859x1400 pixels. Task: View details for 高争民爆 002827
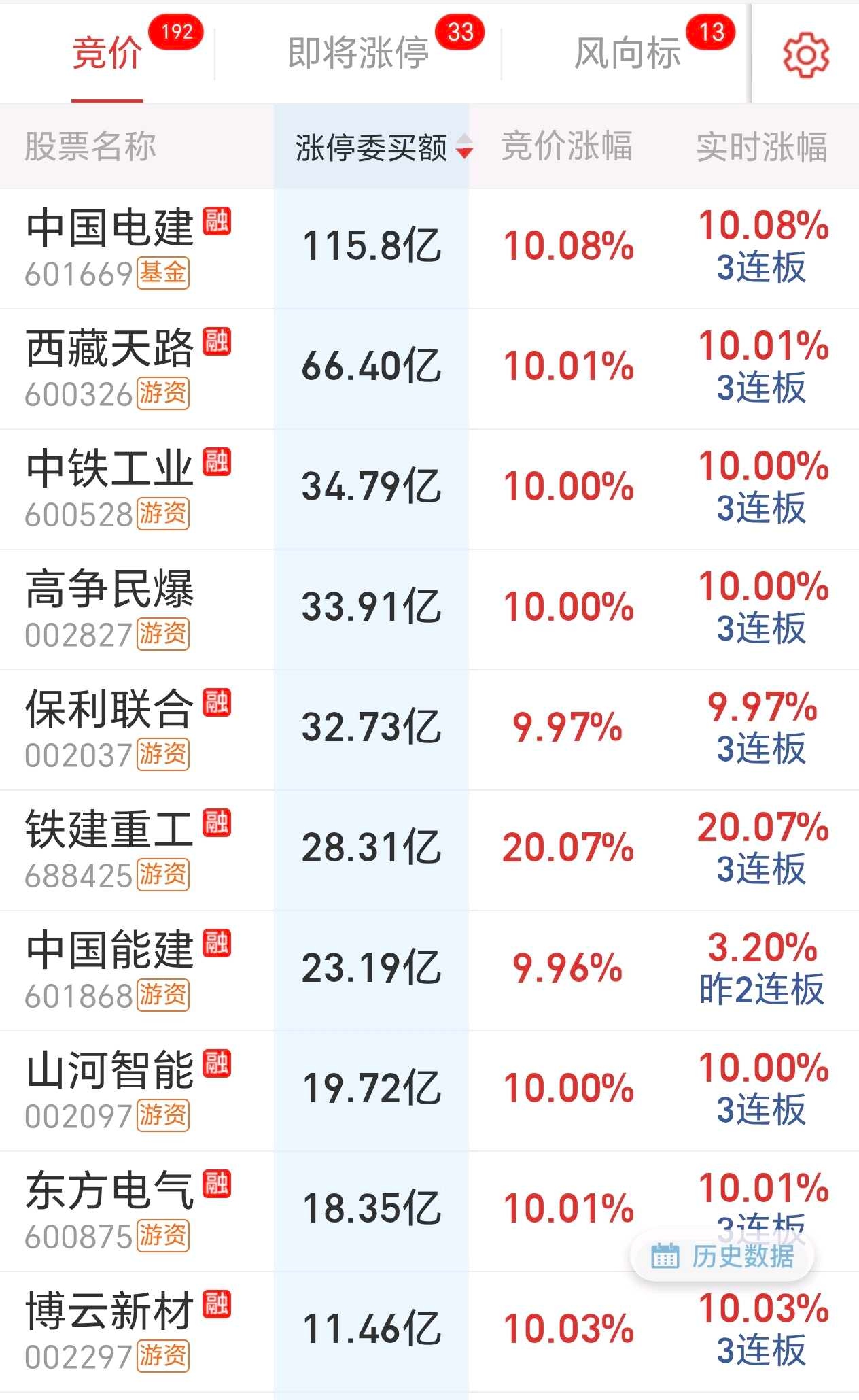point(429,609)
